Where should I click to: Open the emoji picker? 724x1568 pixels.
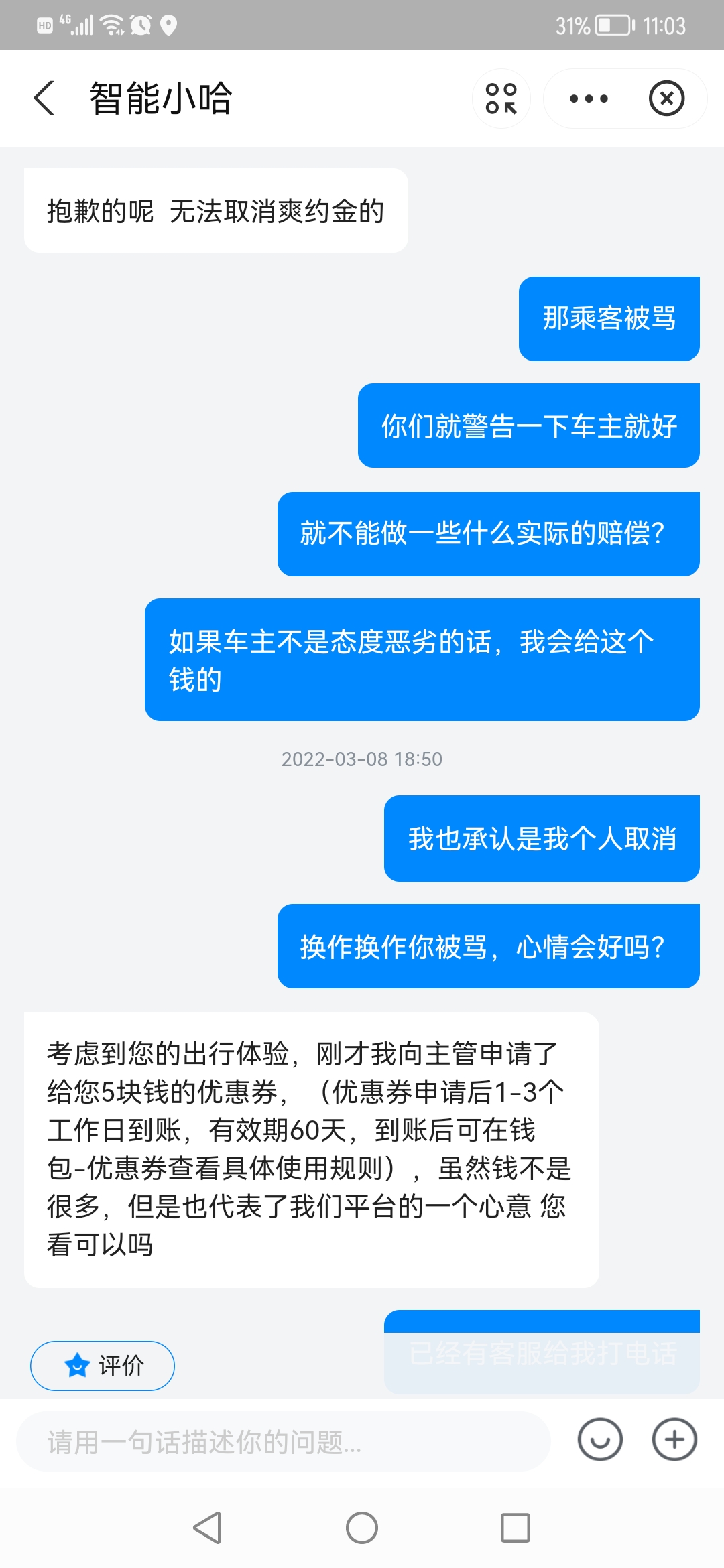[x=600, y=1440]
